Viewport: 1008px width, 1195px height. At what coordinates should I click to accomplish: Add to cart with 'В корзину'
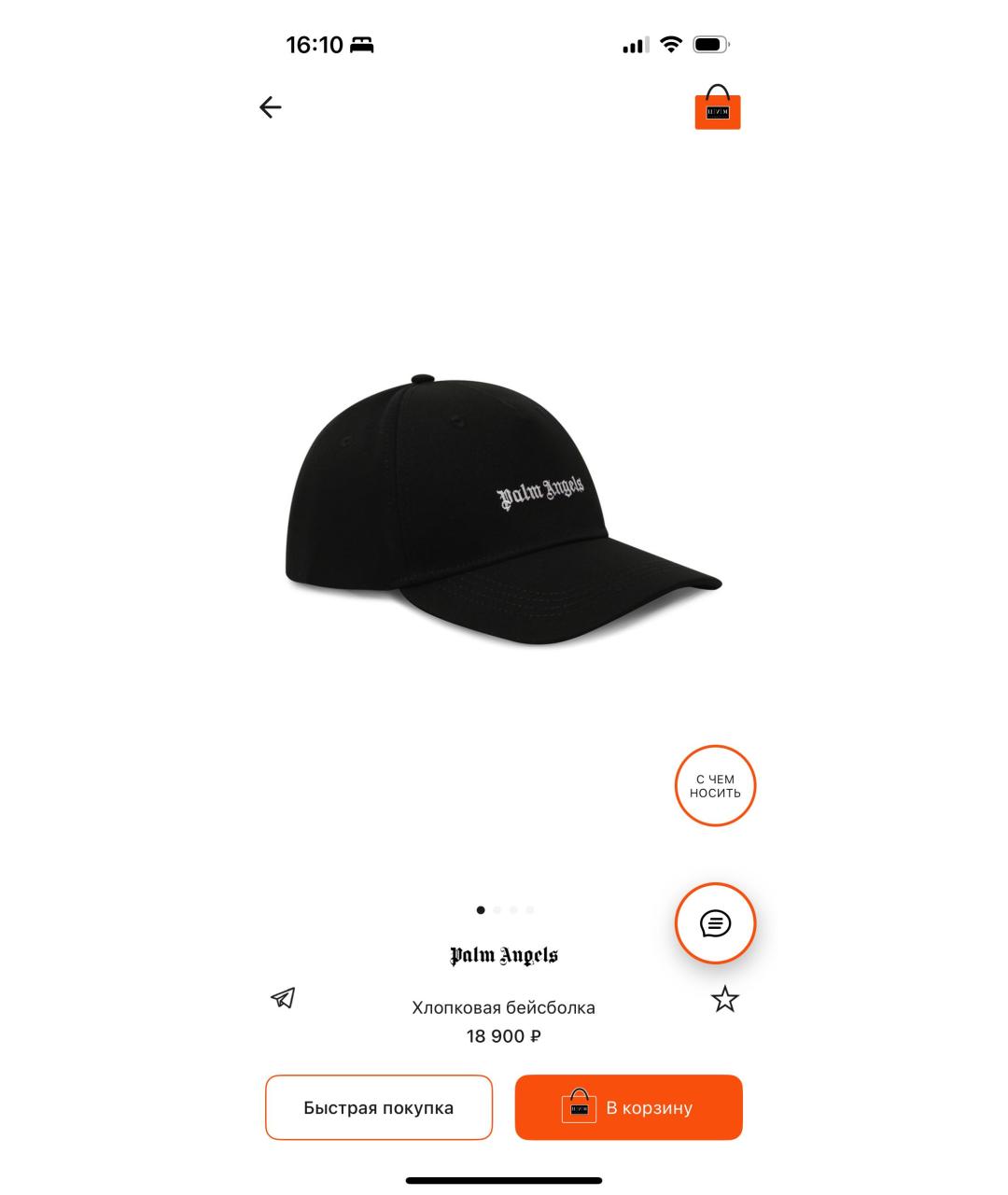628,1107
